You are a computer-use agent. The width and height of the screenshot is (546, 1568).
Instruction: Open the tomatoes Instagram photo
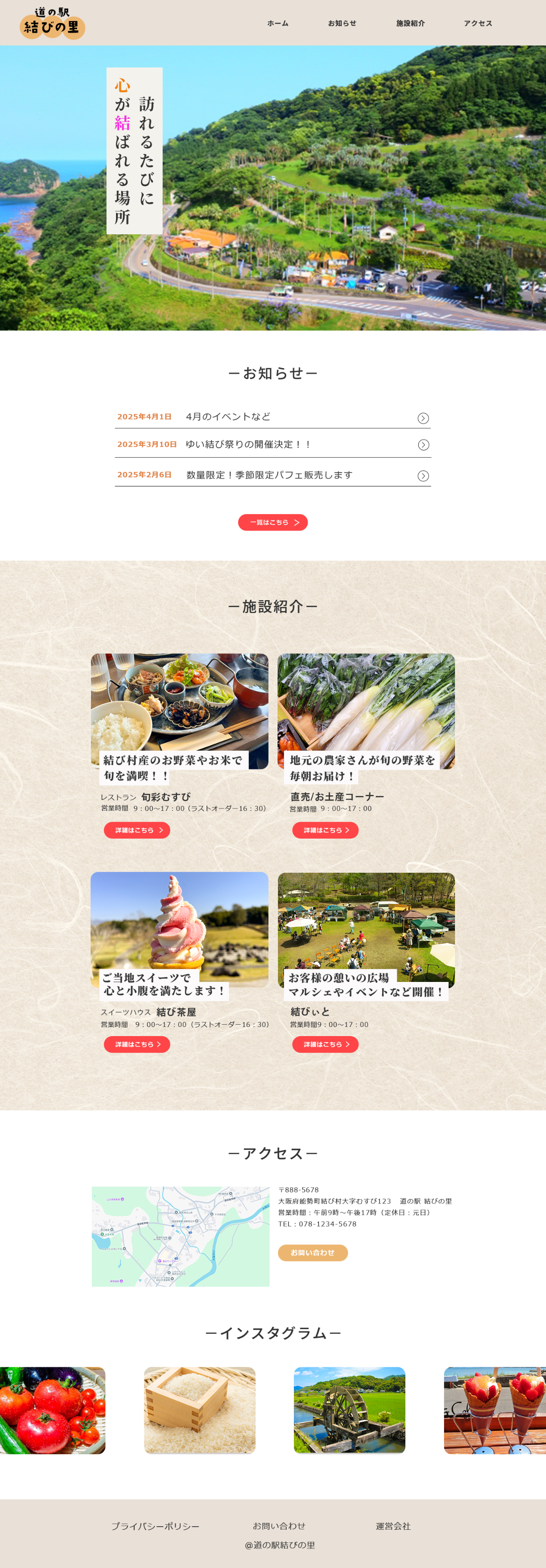point(52,1411)
